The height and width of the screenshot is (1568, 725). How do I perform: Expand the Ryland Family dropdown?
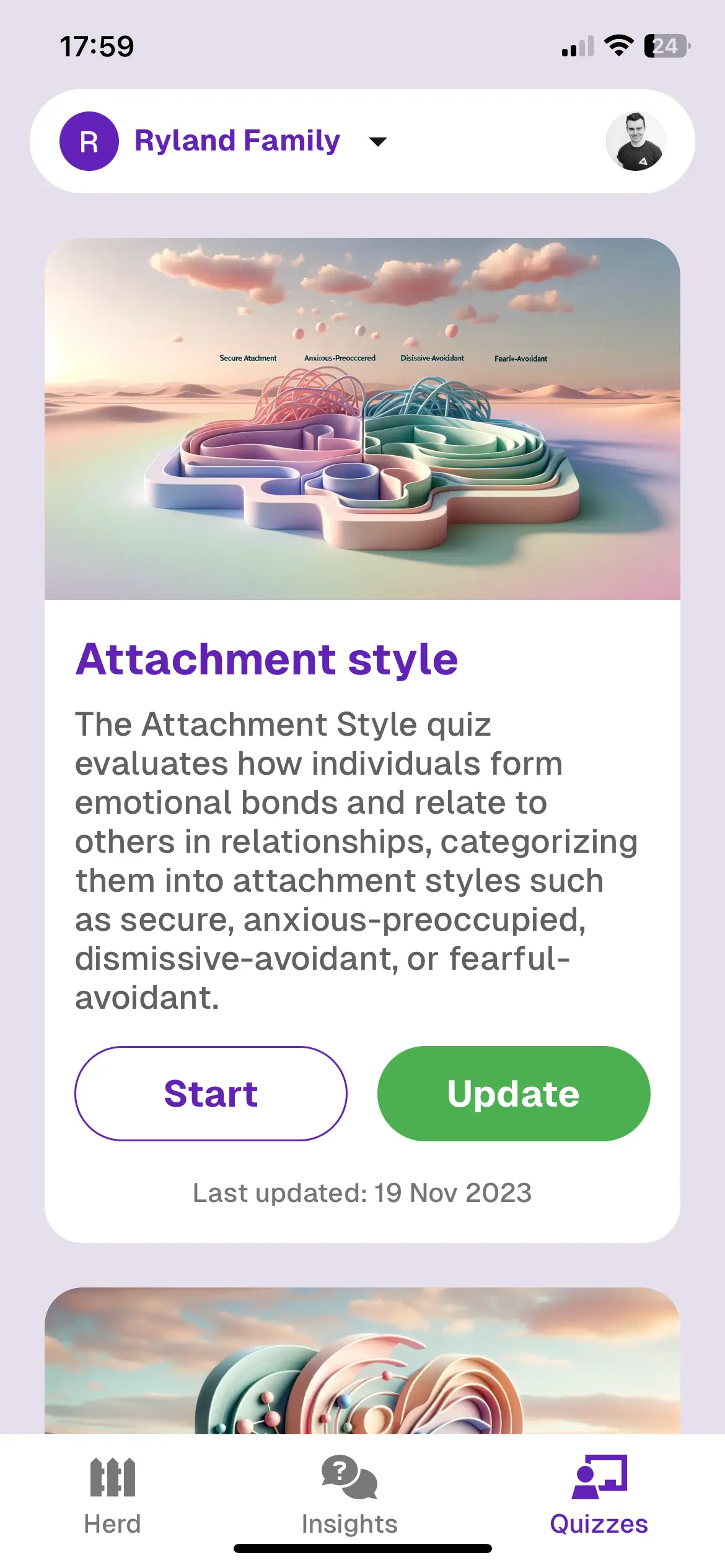pyautogui.click(x=377, y=142)
